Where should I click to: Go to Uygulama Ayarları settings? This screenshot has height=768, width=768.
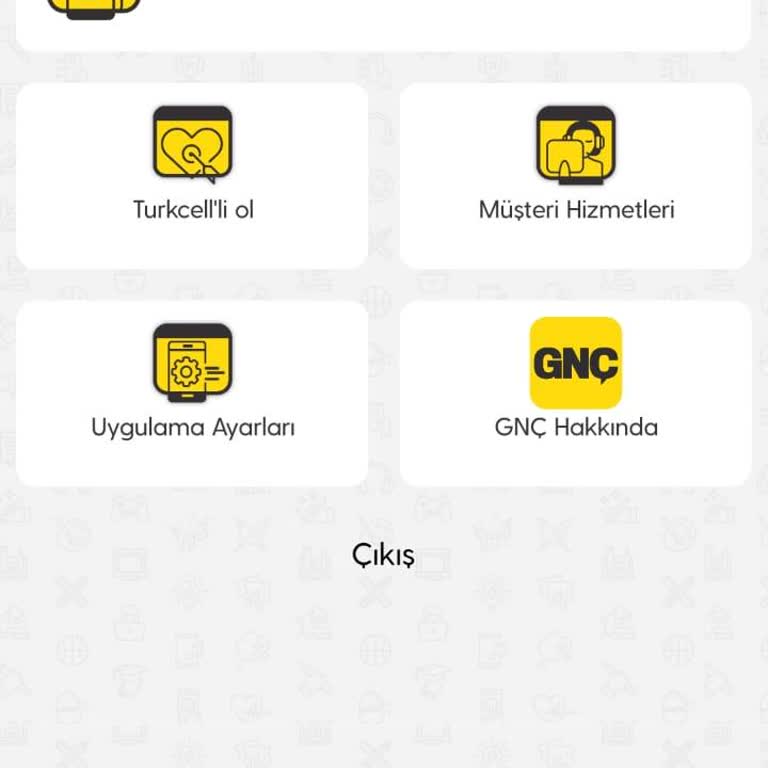pyautogui.click(x=192, y=393)
